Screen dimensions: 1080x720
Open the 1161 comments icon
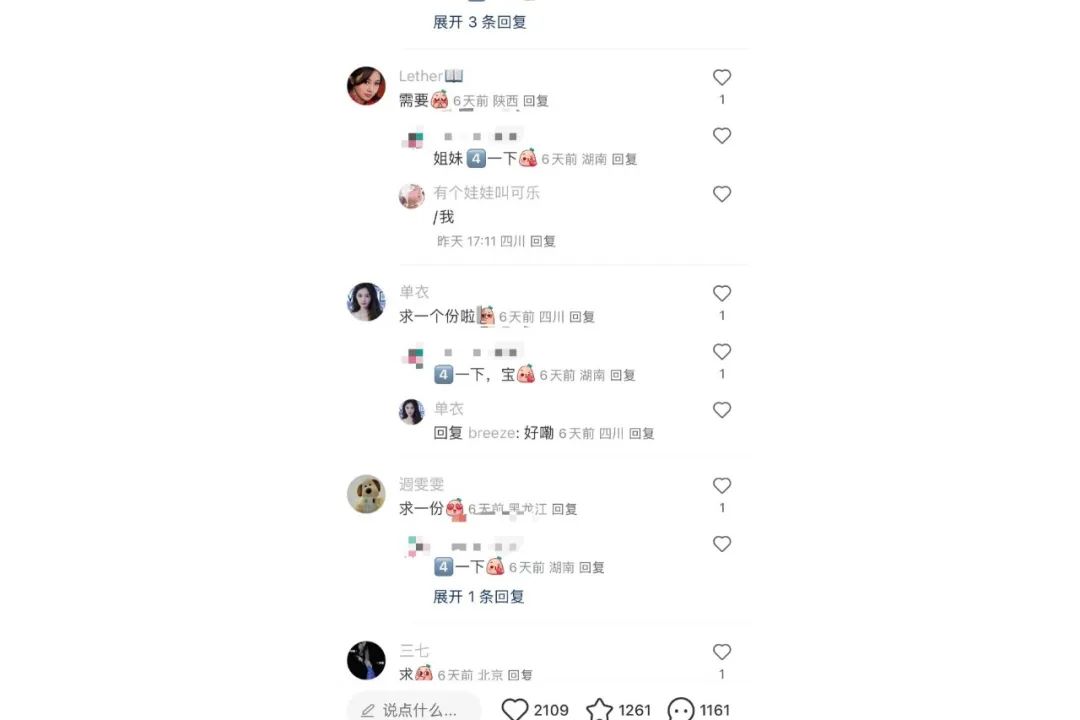pos(681,709)
